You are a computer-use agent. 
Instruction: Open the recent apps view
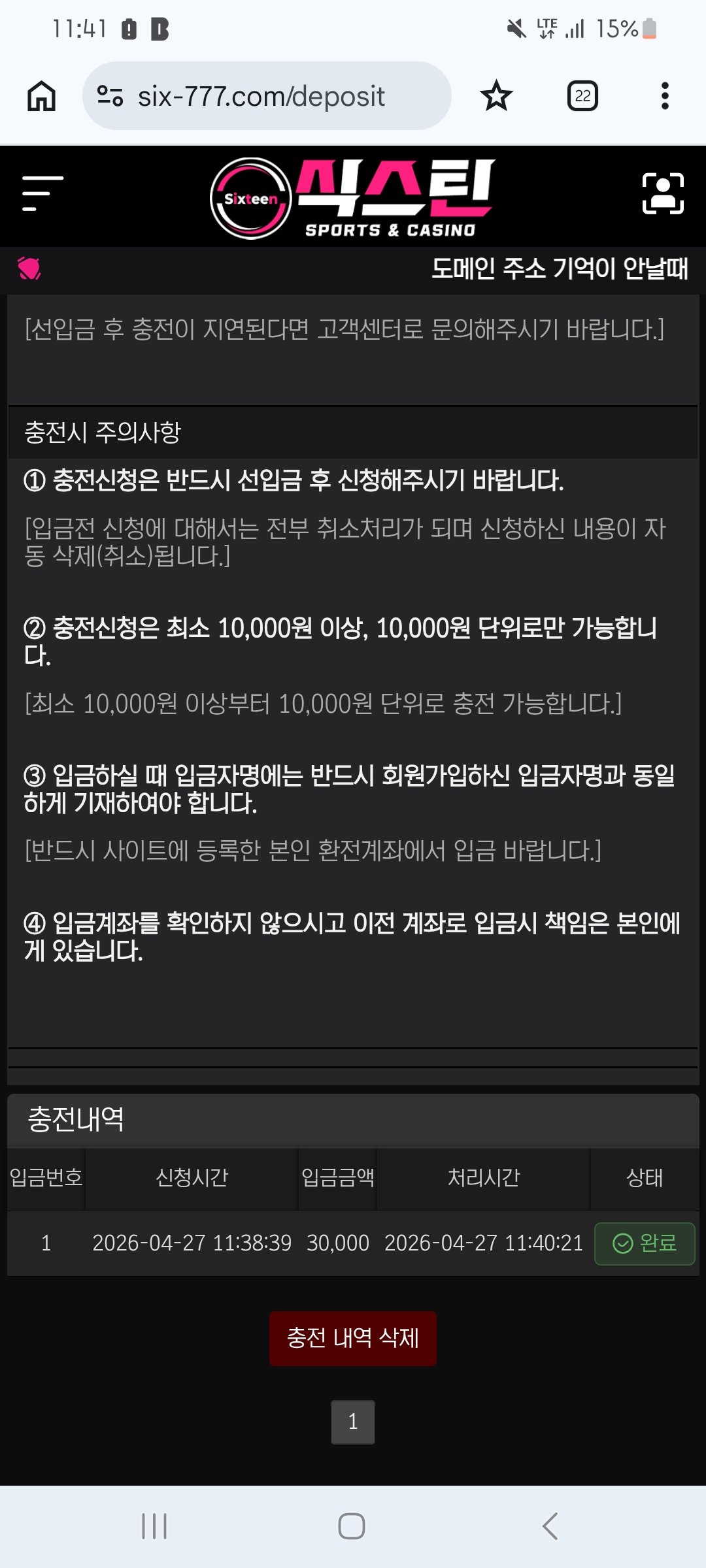[154, 1526]
